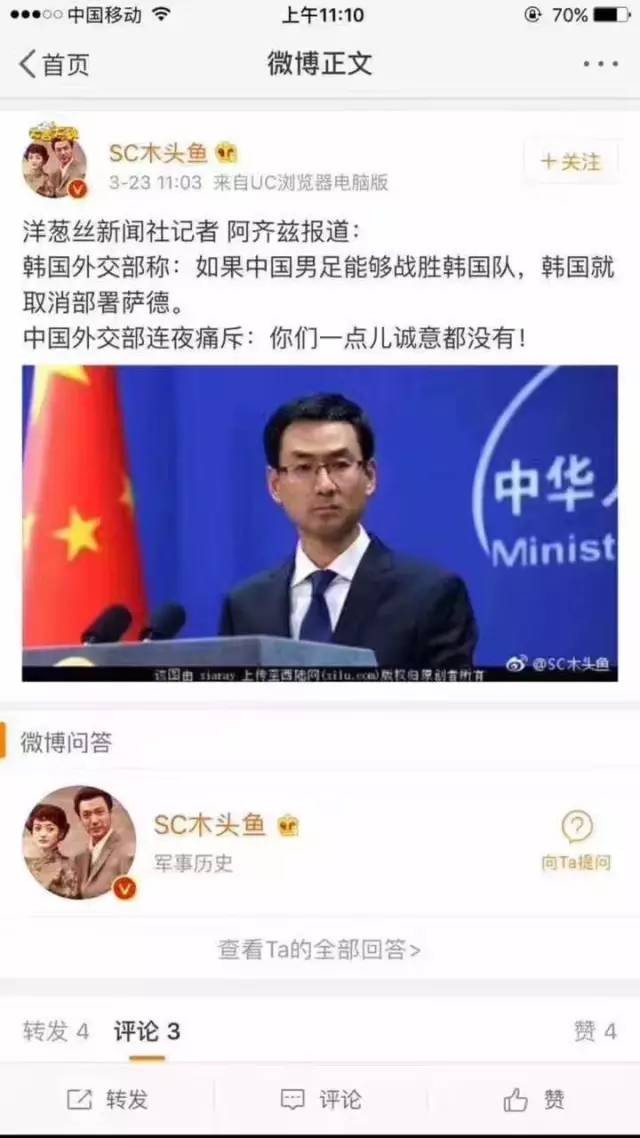The height and width of the screenshot is (1138, 640).
Task: Tap the +关注 follow button
Action: coord(571,162)
